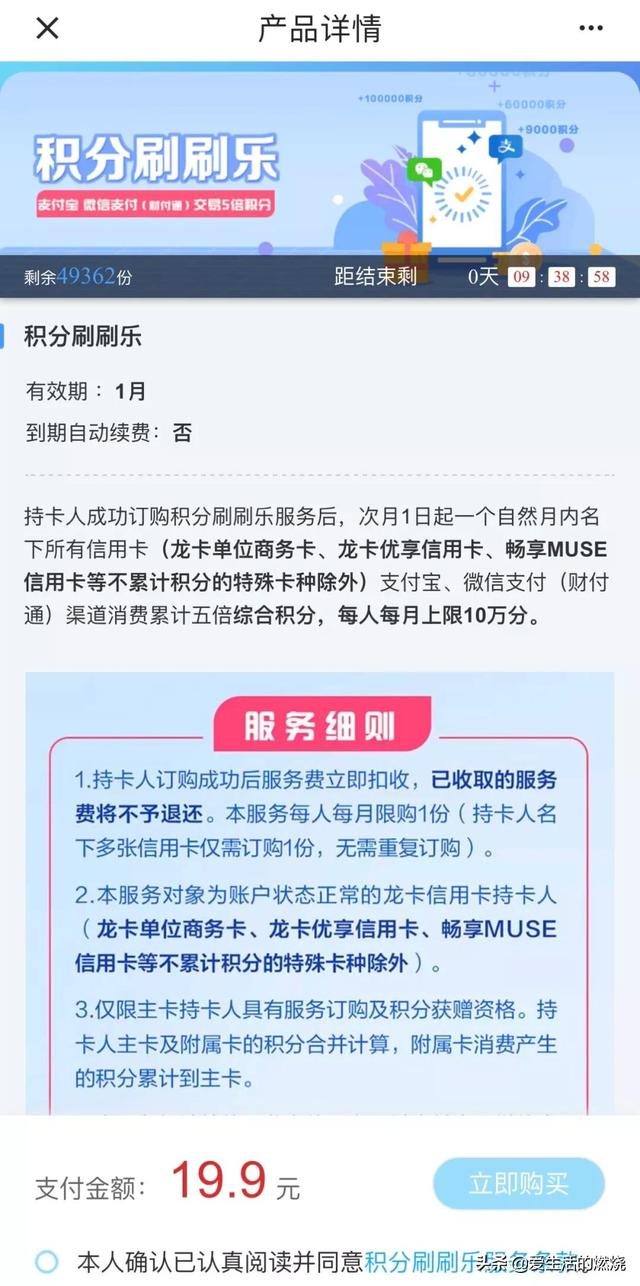640x1286 pixels.
Task: Close the 产品详情 page
Action: [x=47, y=29]
